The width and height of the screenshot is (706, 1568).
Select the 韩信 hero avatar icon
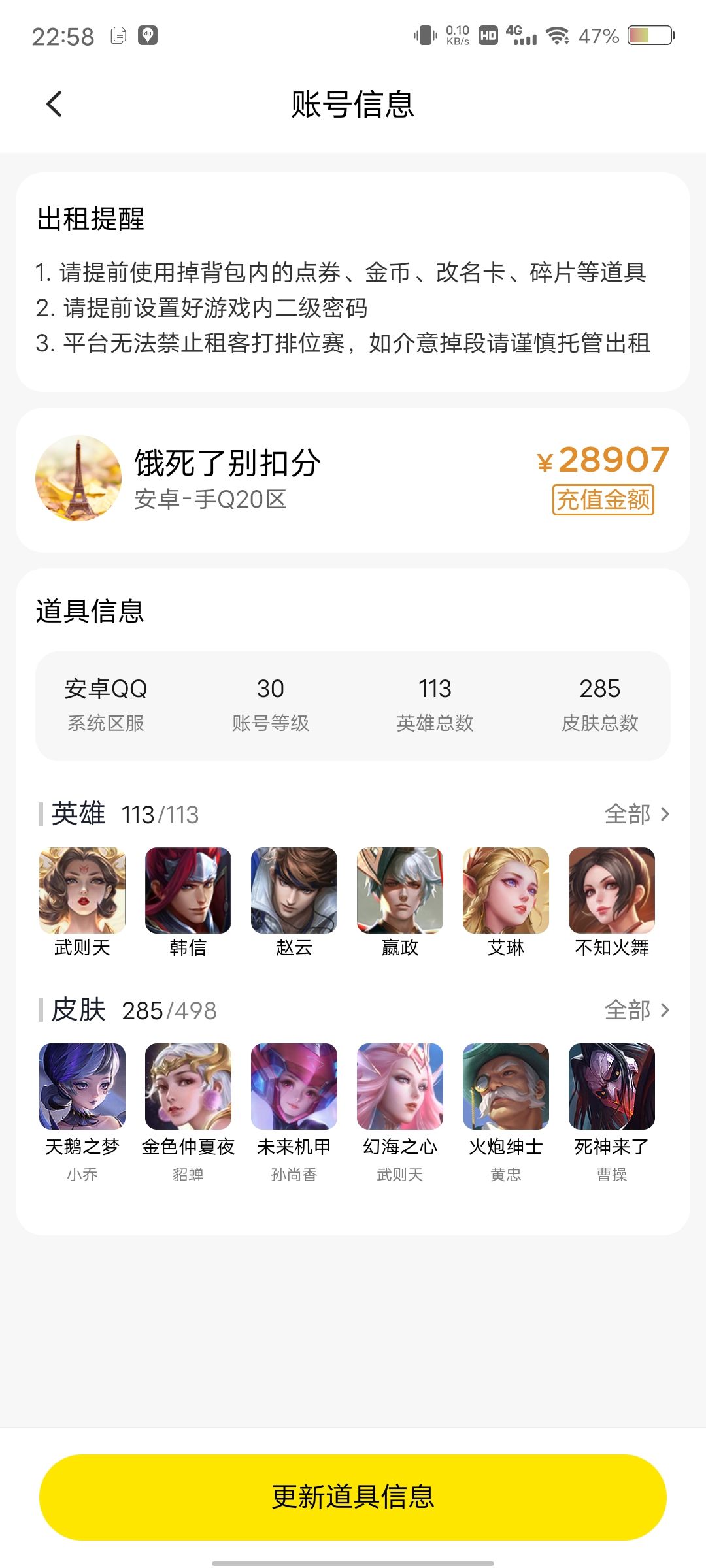(188, 889)
